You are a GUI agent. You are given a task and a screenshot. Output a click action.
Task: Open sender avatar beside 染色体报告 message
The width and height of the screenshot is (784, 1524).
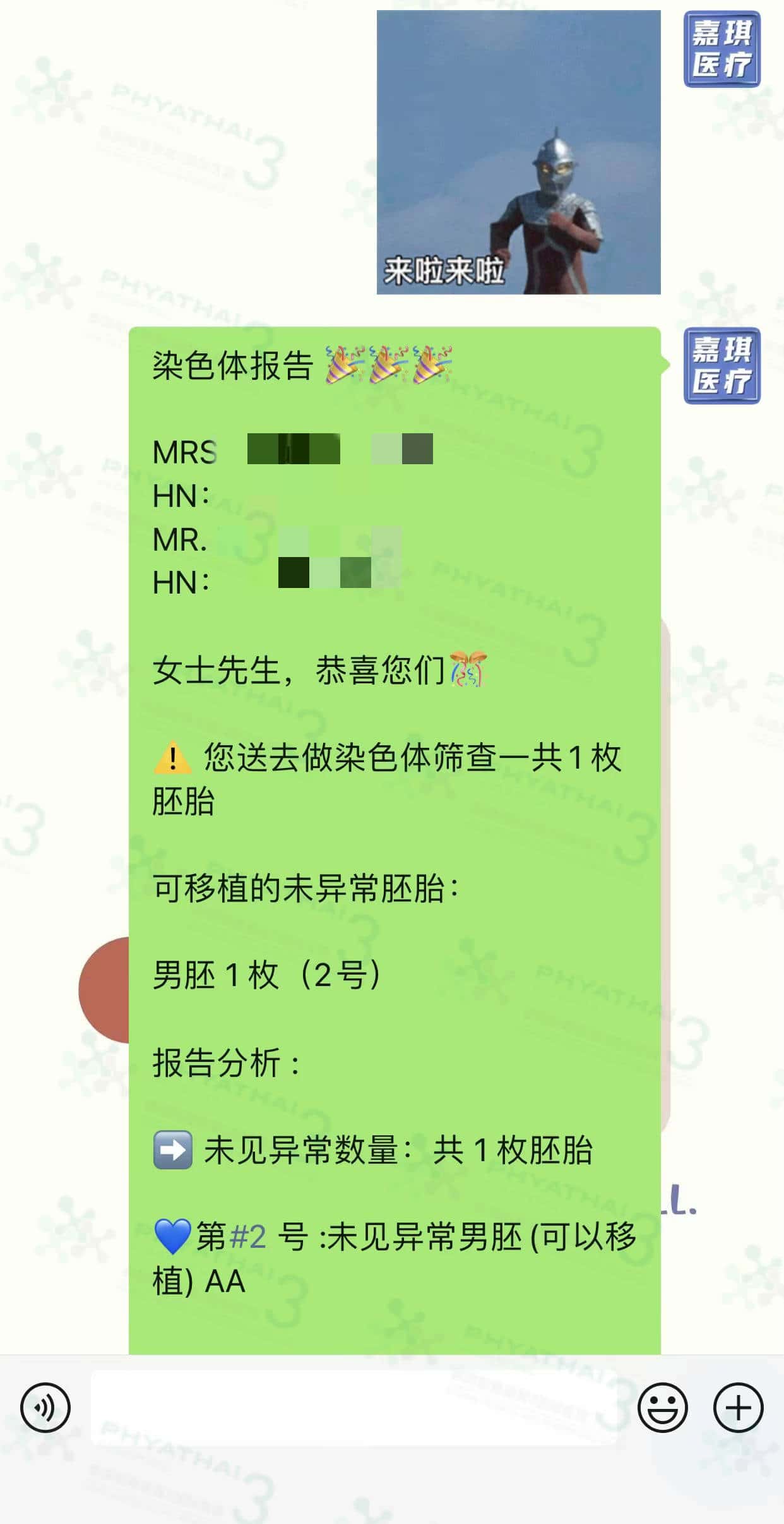722,366
